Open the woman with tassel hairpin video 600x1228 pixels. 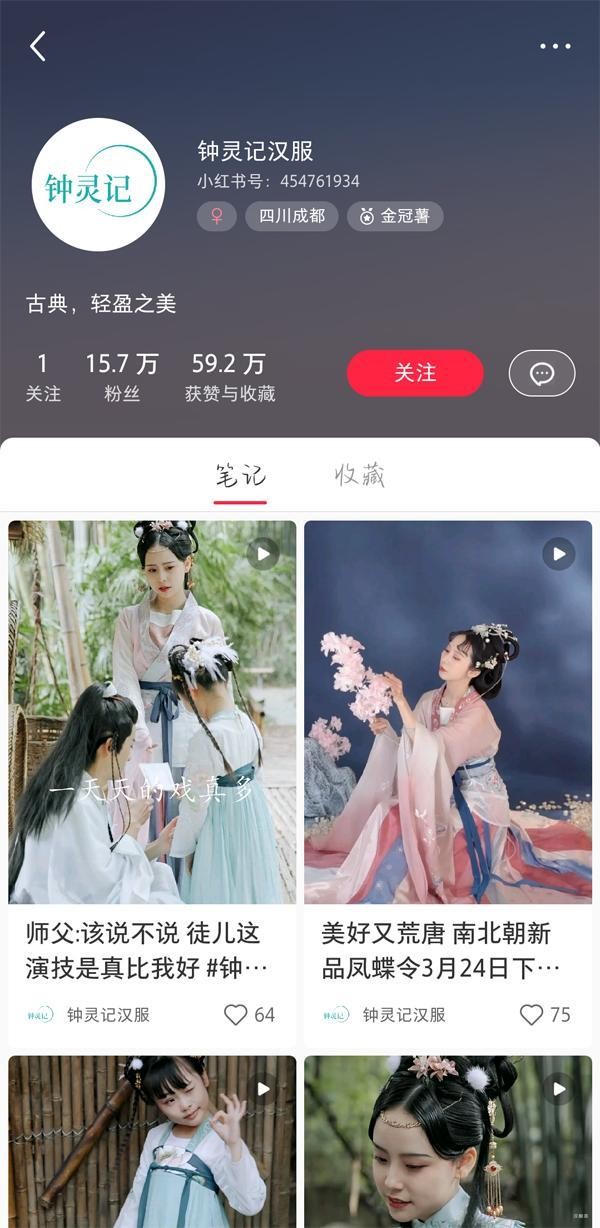point(448,1142)
